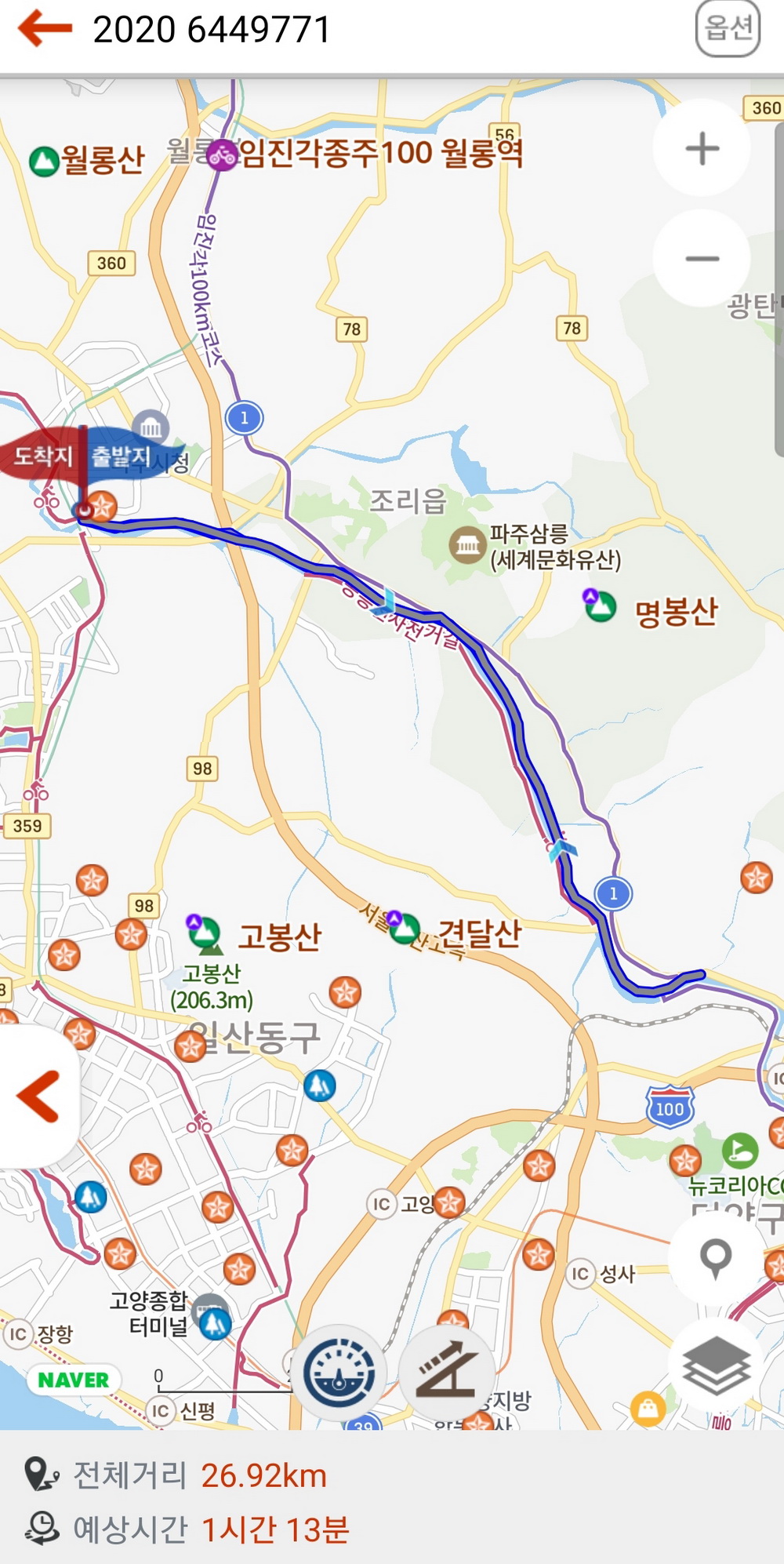Select the 명봉산 mountain marker

pyautogui.click(x=601, y=606)
